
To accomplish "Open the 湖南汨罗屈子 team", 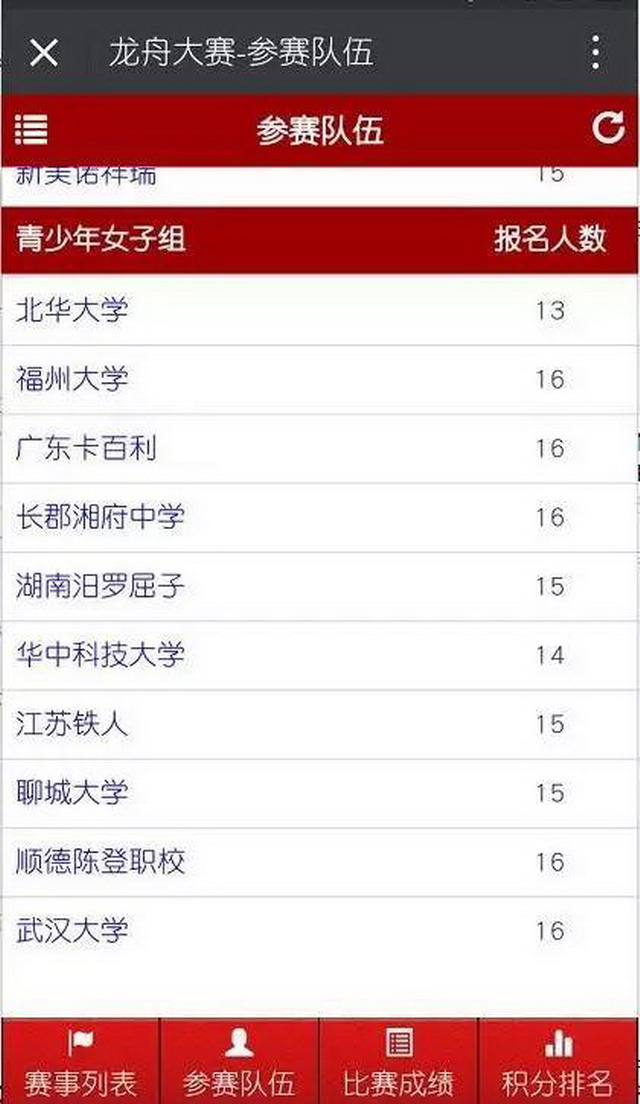I will click(x=320, y=586).
